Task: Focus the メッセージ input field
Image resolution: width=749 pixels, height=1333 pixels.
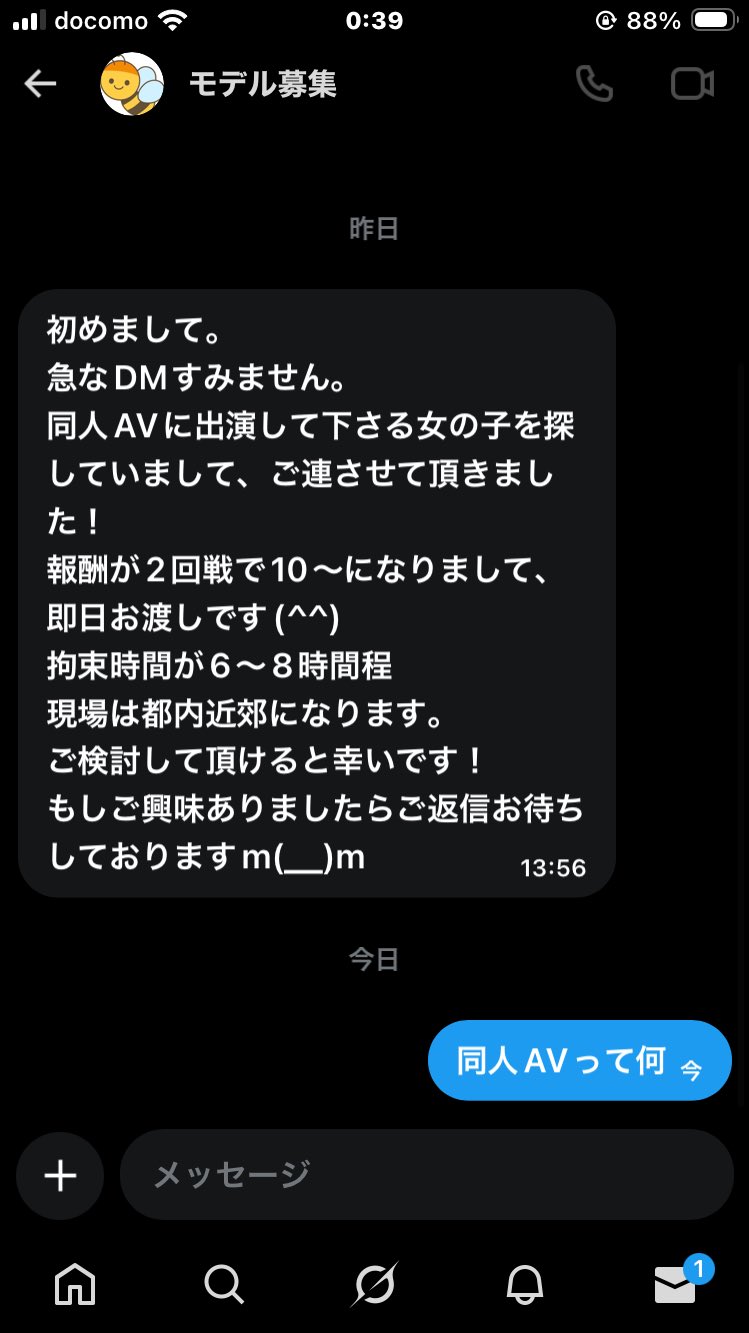Action: click(426, 1175)
